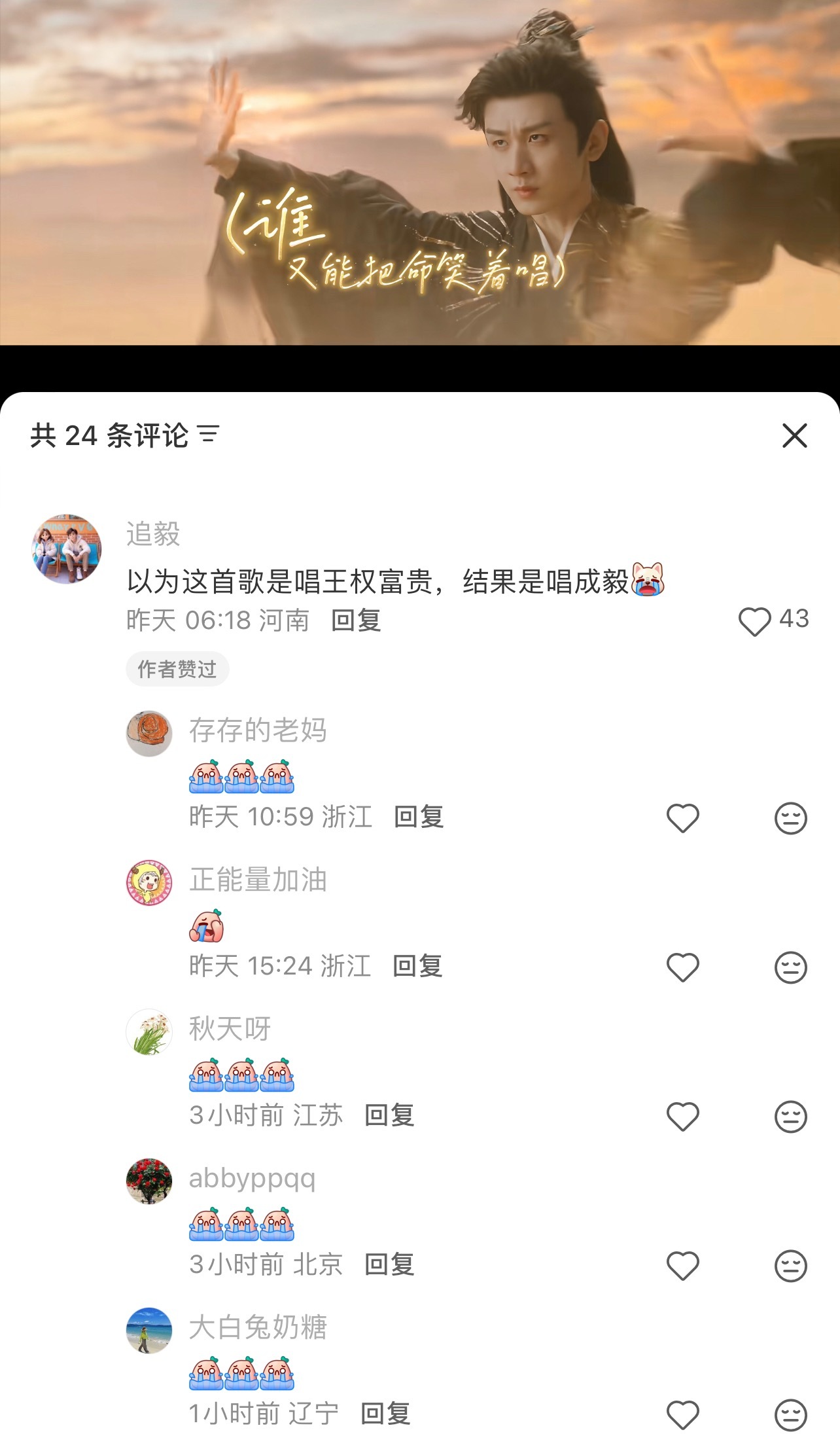The image size is (840, 1434).
Task: Like 存存的老妈's comment with the heart icon
Action: 683,818
